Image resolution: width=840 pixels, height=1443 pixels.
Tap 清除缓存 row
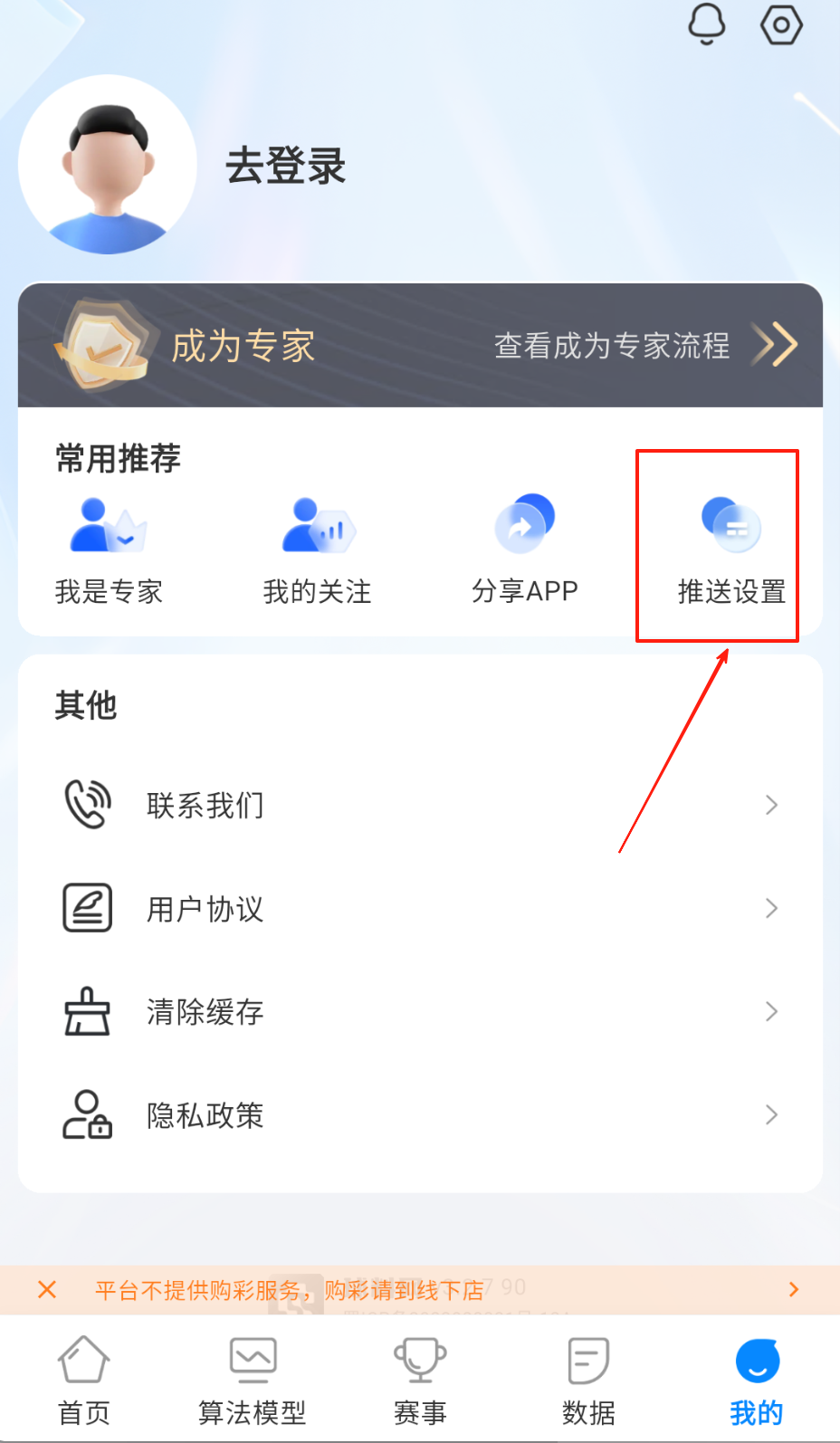420,1011
